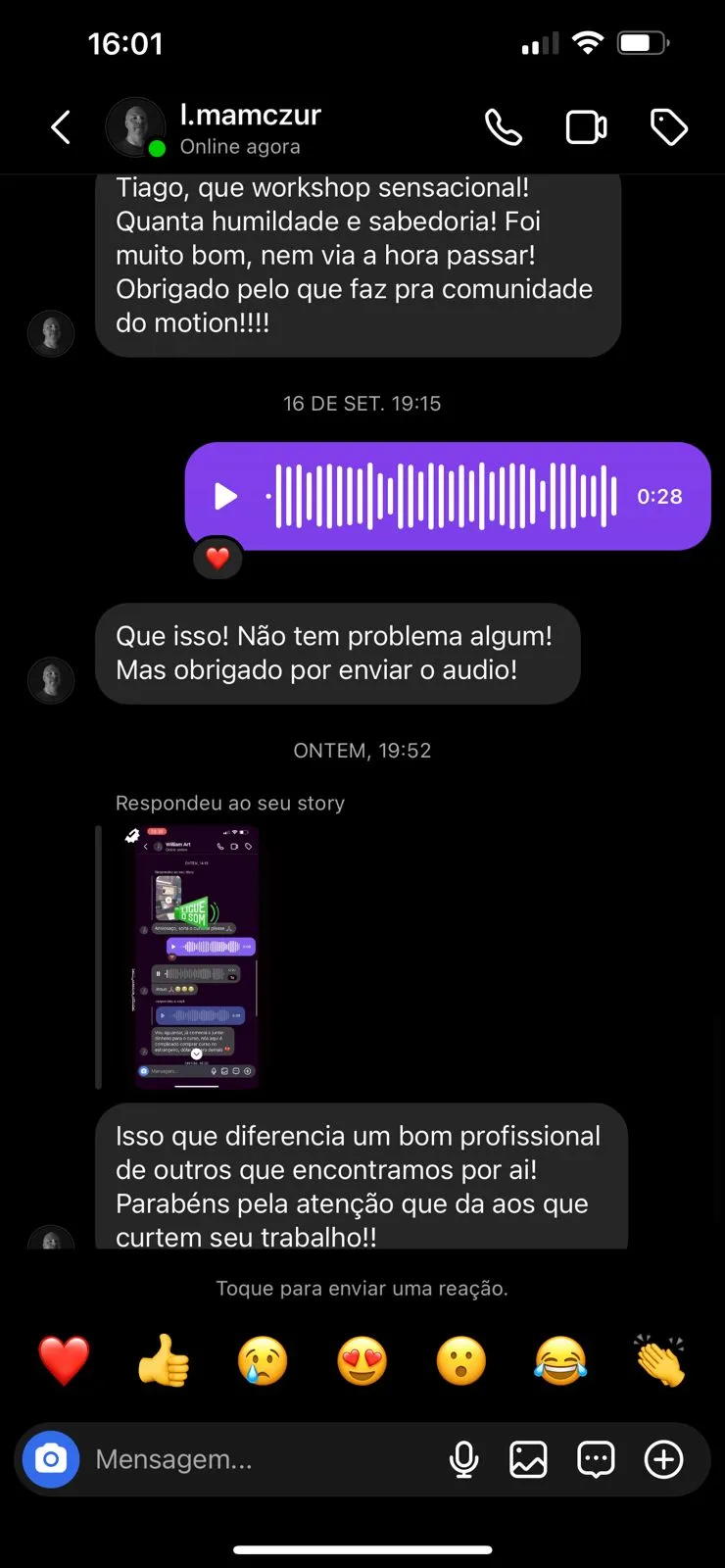Send the red heart reaction
This screenshot has width=725, height=1568.
coord(64,1360)
